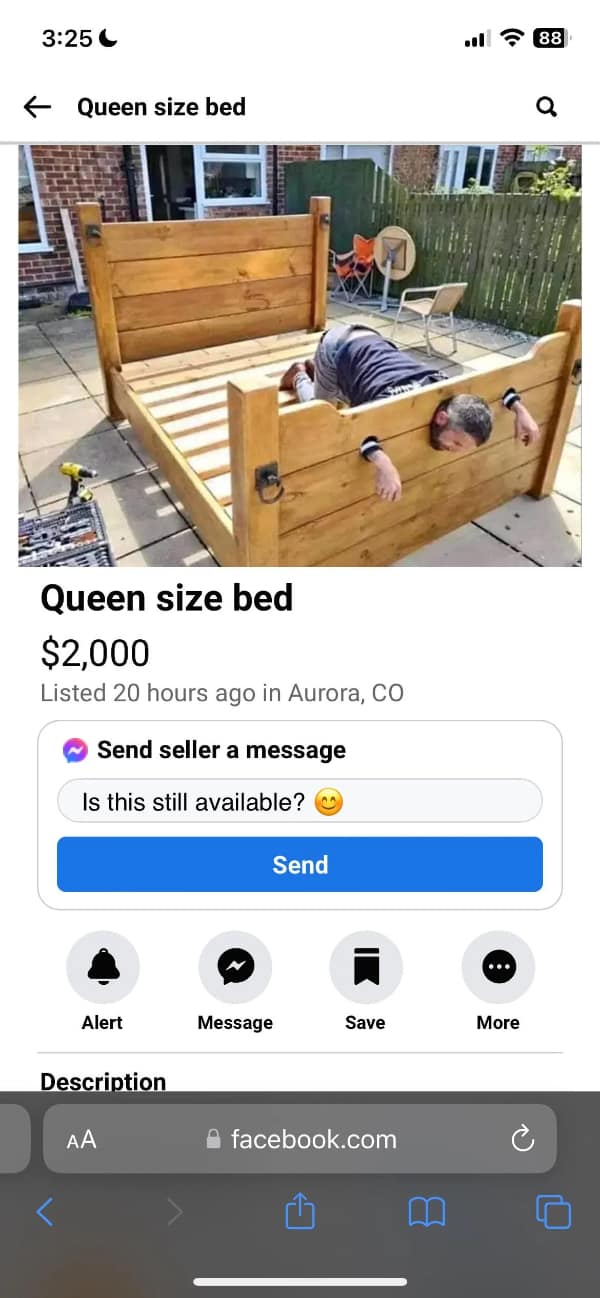Open the Queen size bed listing photo

tap(300, 356)
